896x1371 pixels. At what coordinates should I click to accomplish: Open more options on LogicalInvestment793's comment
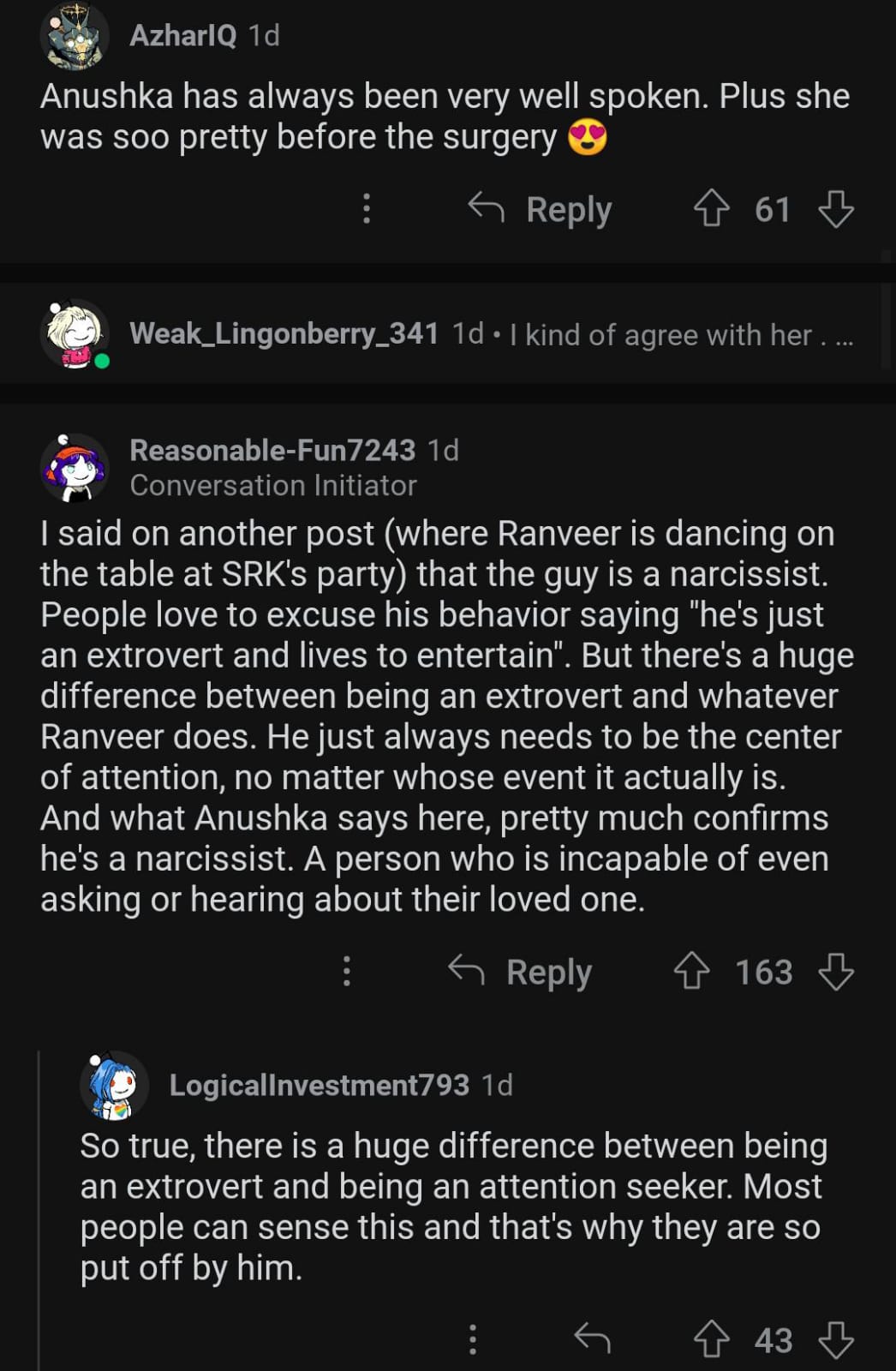(473, 1339)
